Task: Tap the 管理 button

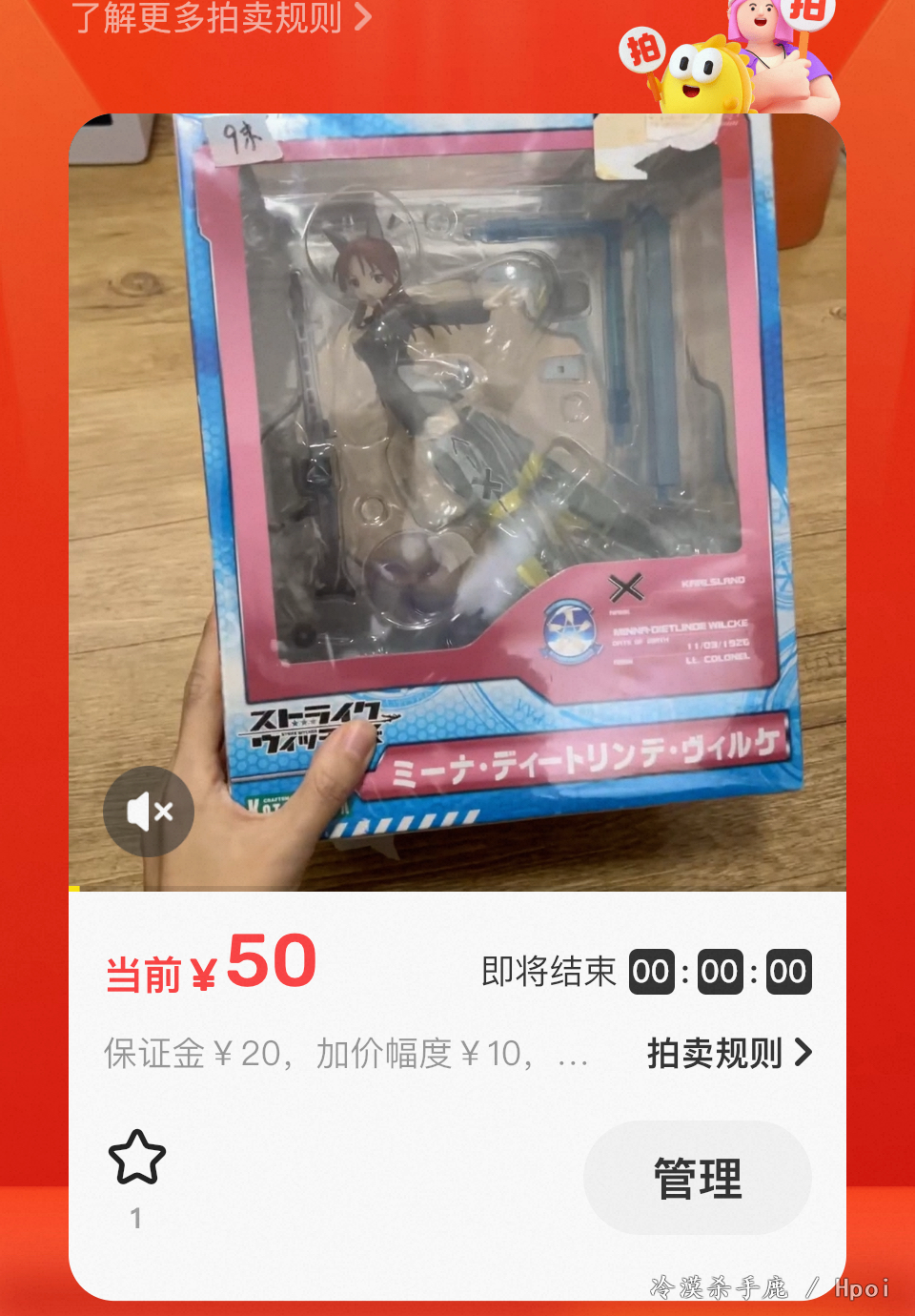Action: pos(697,1179)
